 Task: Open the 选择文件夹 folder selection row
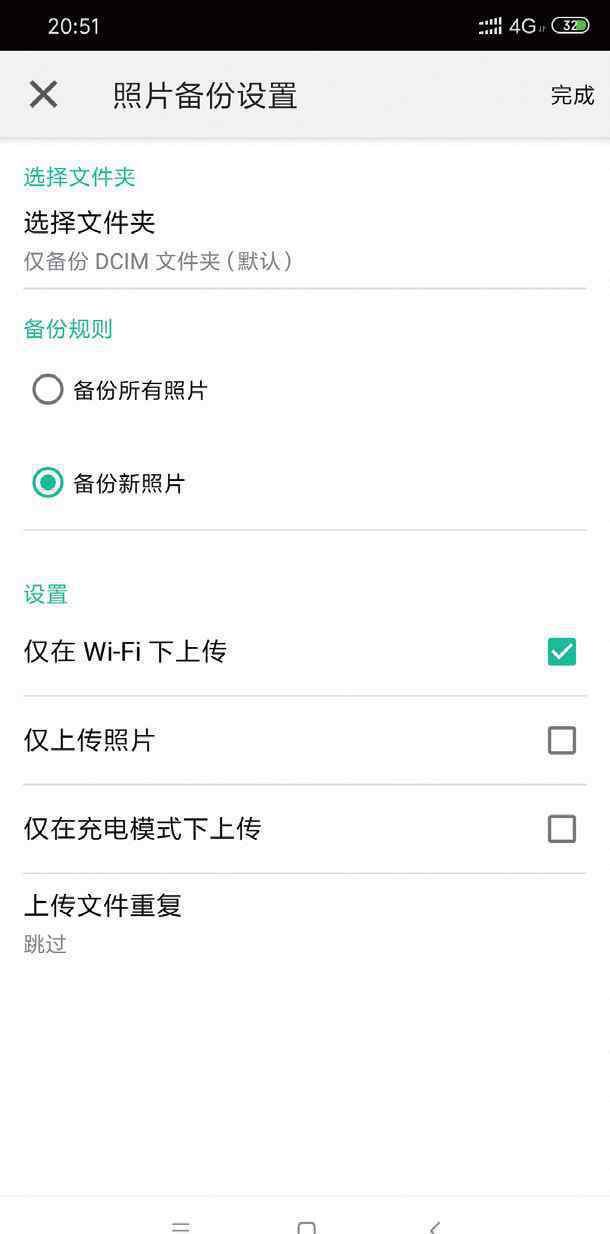click(x=305, y=240)
